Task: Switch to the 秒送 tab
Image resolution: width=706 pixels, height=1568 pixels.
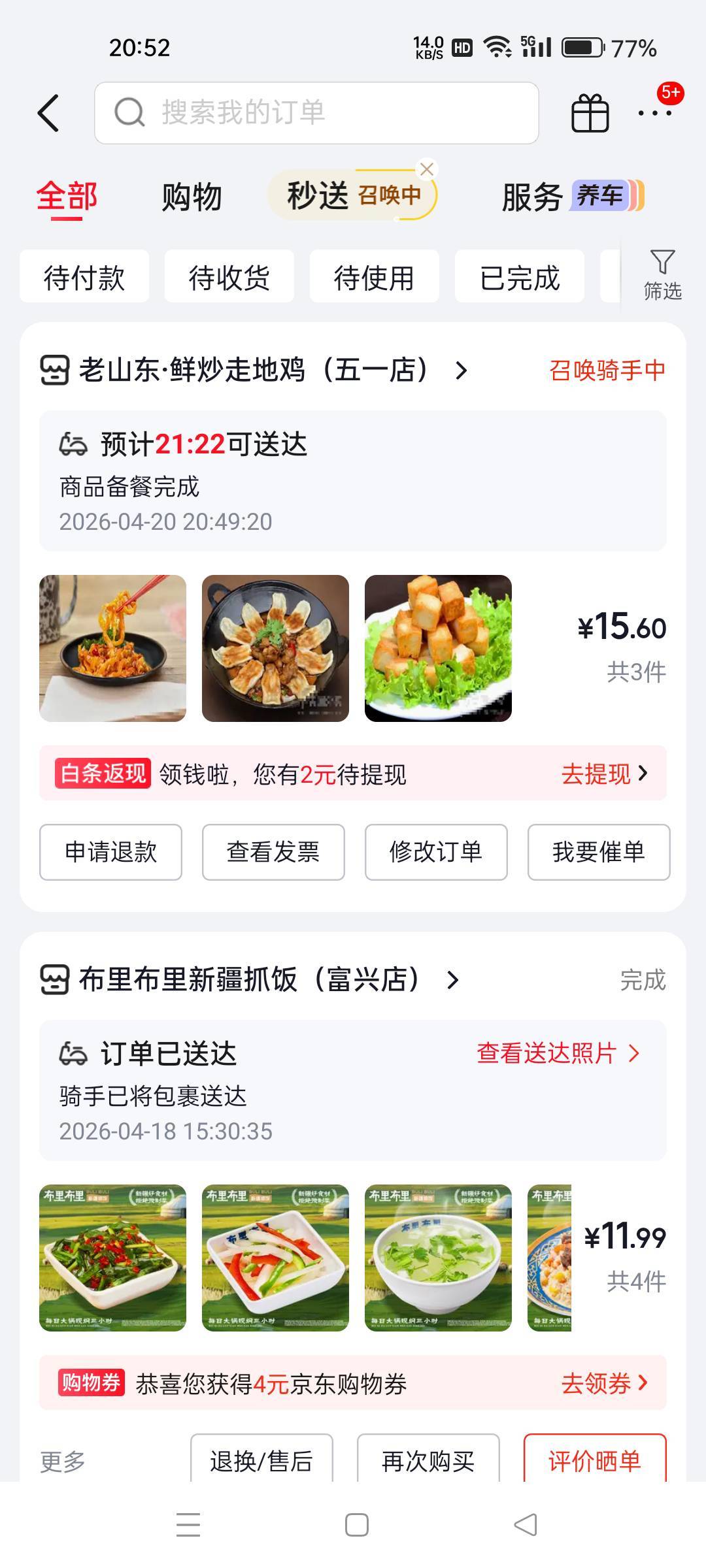Action: [318, 195]
